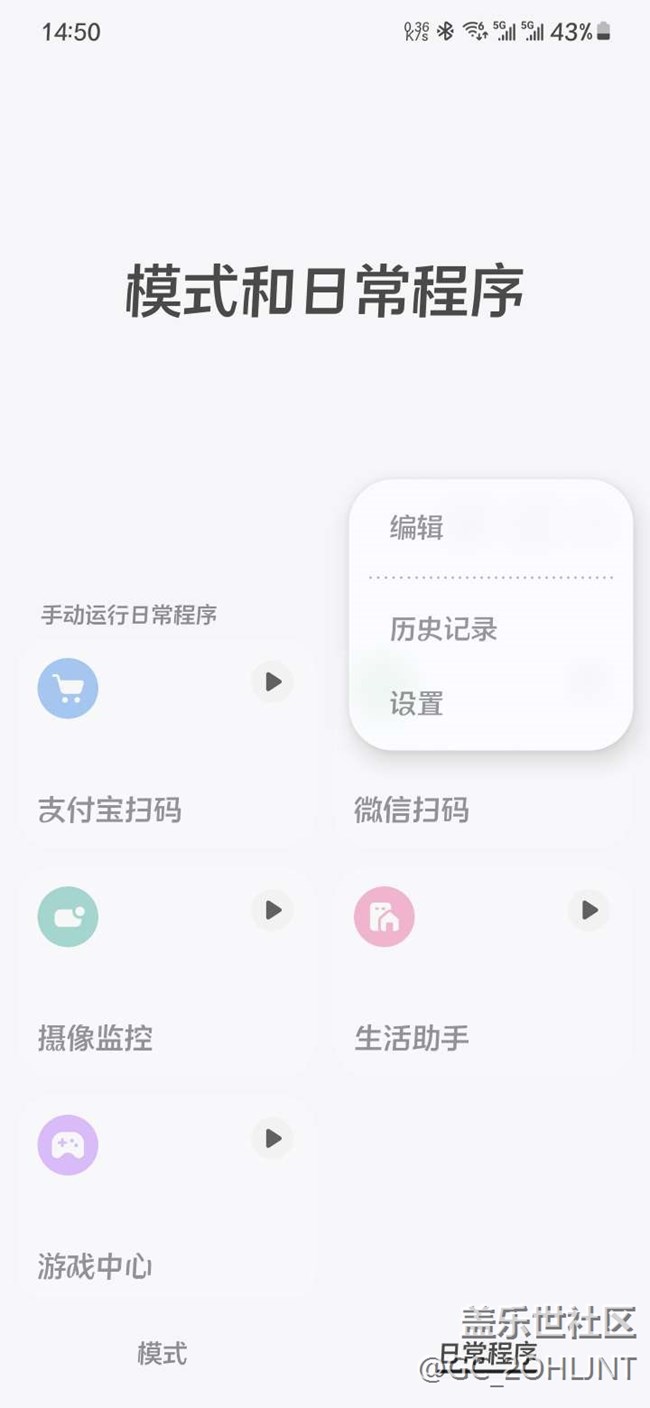Run the 游戏中心 routine with its play button

click(x=272, y=1138)
